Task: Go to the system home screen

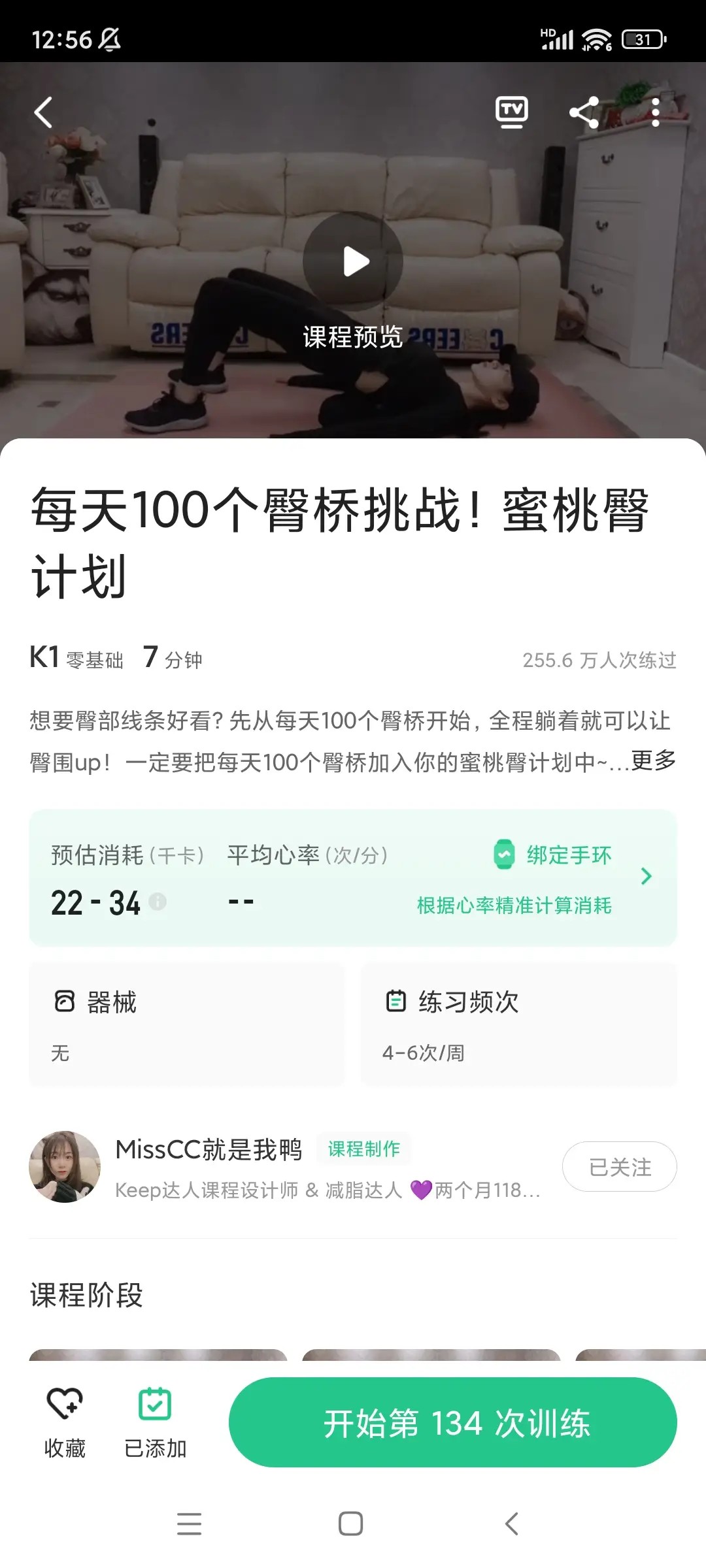Action: [x=351, y=1524]
